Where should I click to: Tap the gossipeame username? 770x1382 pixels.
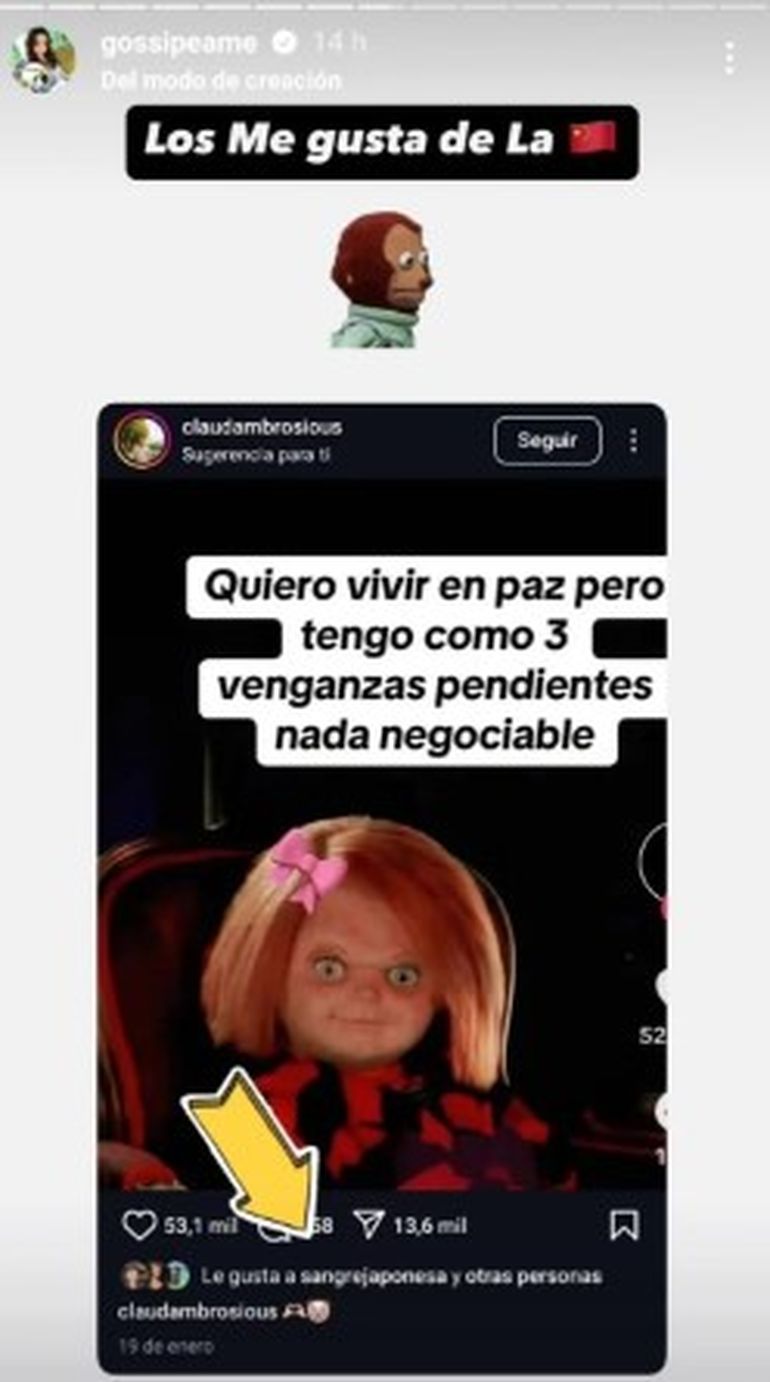[179, 43]
